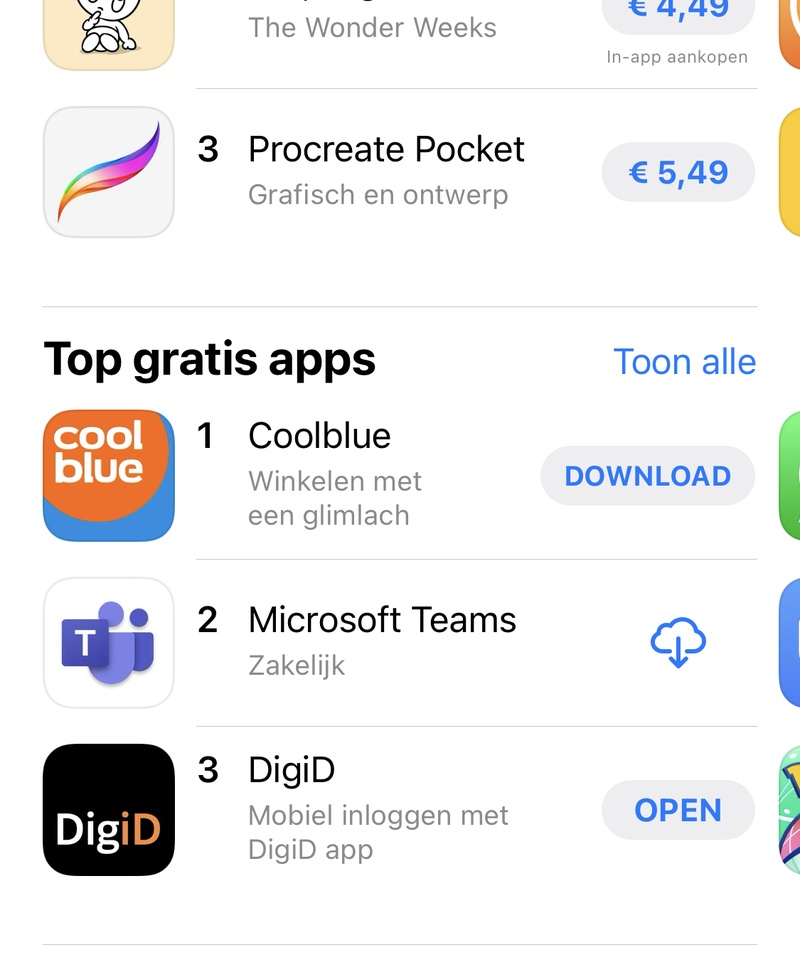The height and width of the screenshot is (972, 800).
Task: Download the Coolblue app
Action: [647, 476]
